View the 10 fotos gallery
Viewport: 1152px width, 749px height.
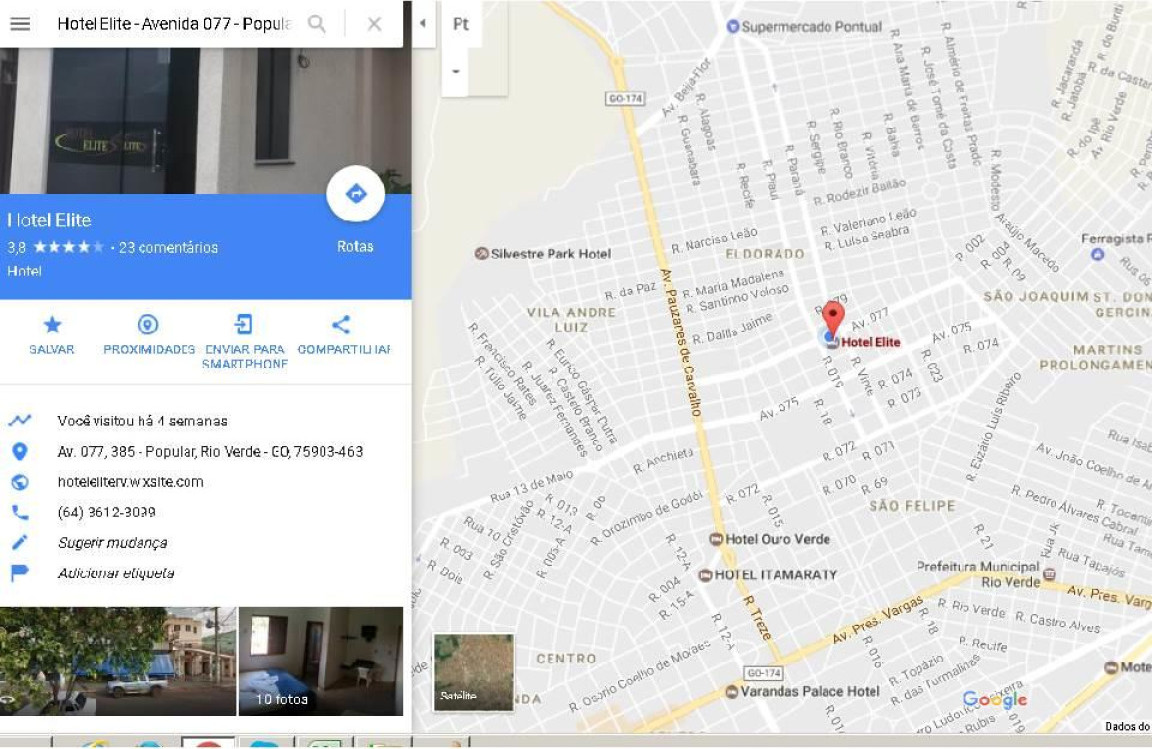point(320,661)
